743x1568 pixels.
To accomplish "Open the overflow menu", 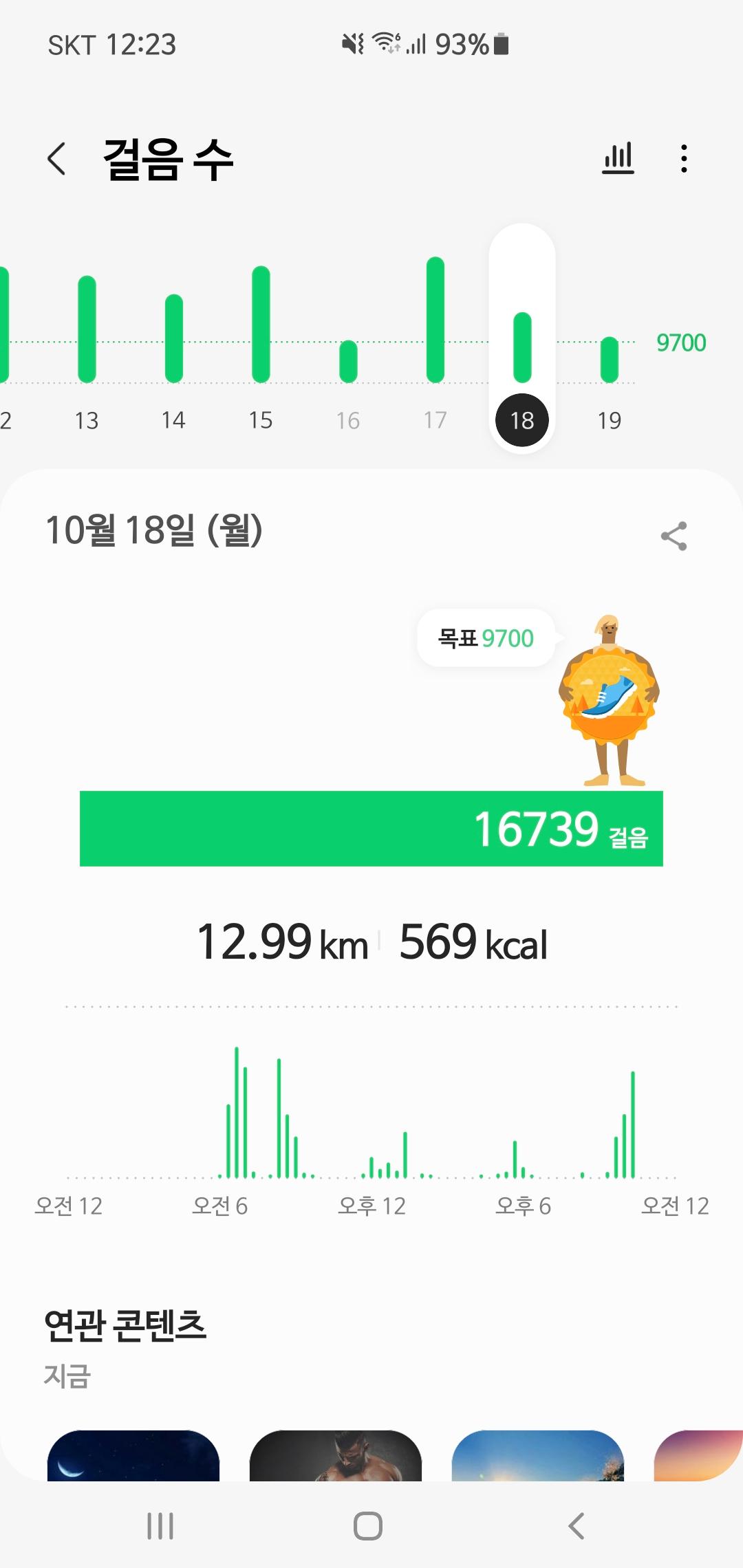I will pyautogui.click(x=683, y=159).
